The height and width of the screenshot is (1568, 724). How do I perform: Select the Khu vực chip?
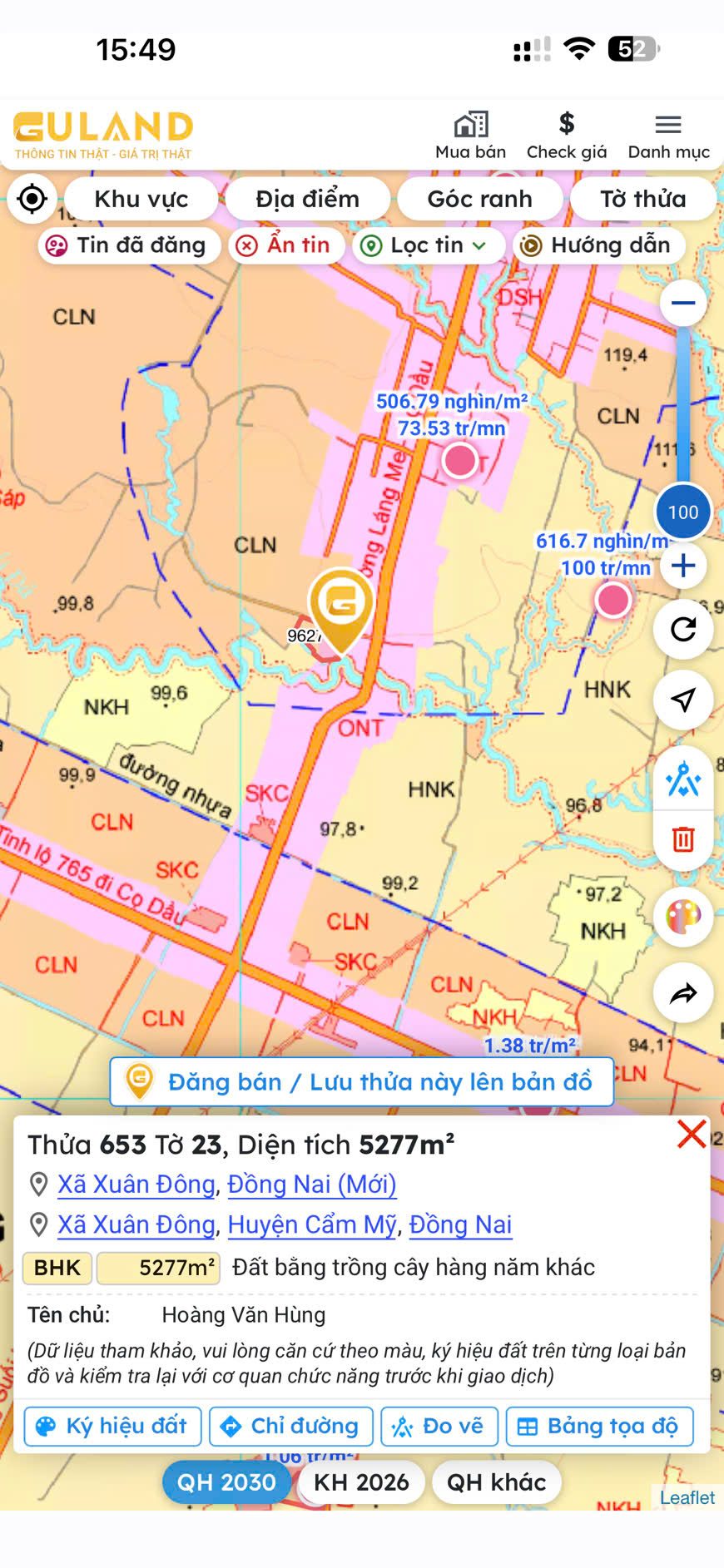coord(141,199)
